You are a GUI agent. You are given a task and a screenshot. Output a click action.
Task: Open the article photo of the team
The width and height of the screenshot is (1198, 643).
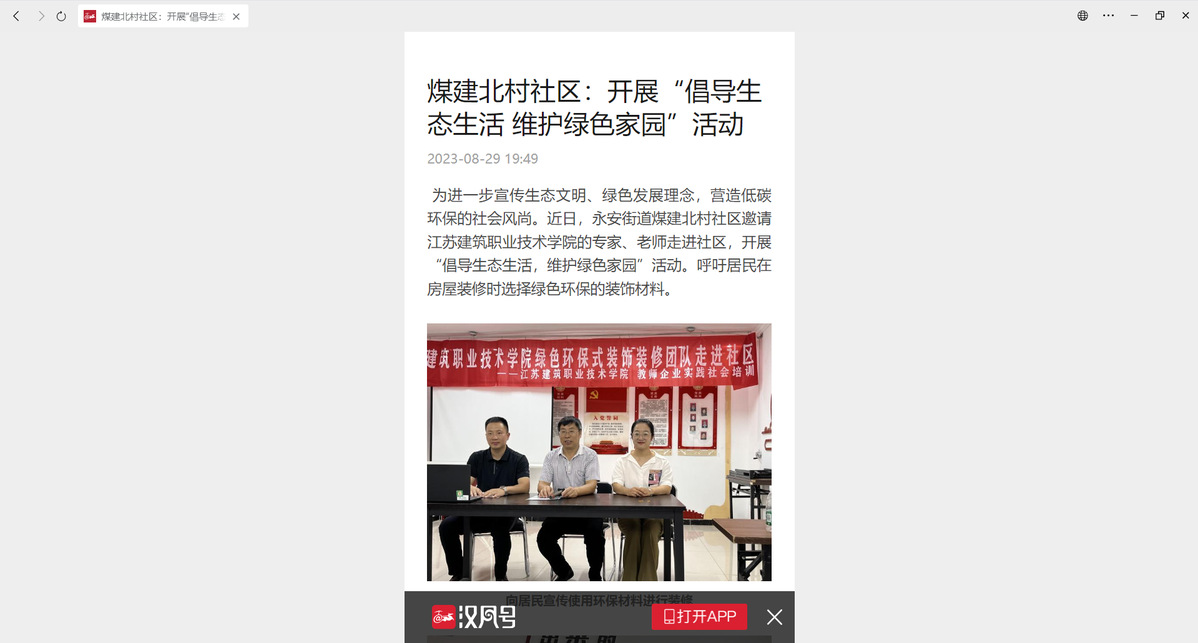coord(598,451)
